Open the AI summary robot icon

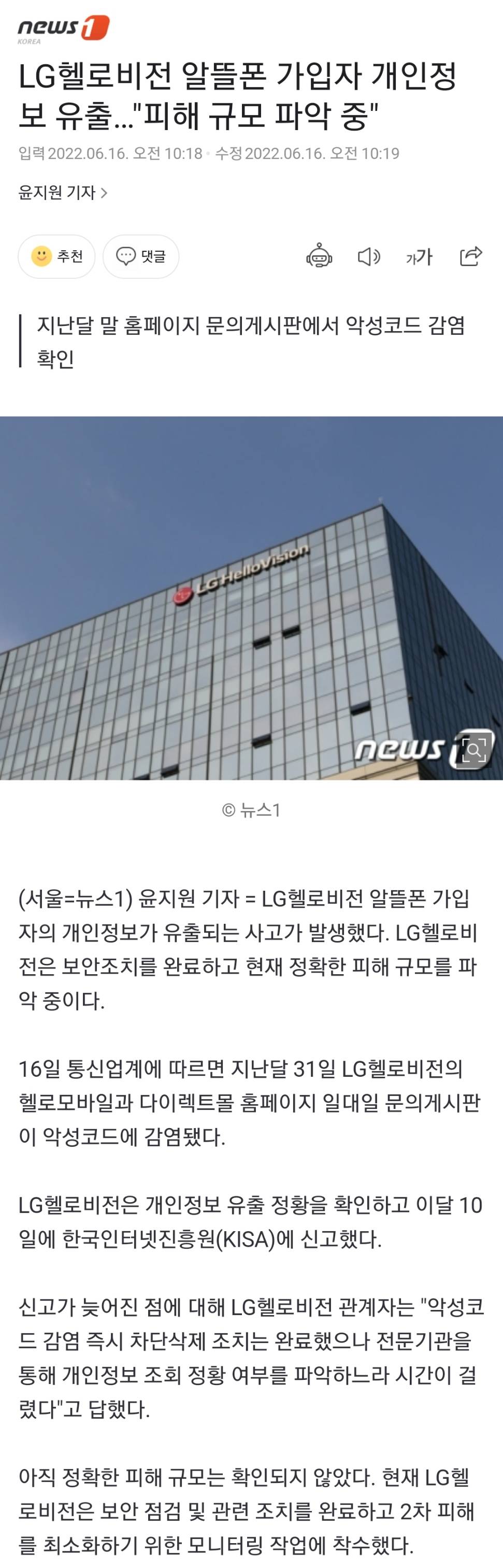pyautogui.click(x=319, y=256)
